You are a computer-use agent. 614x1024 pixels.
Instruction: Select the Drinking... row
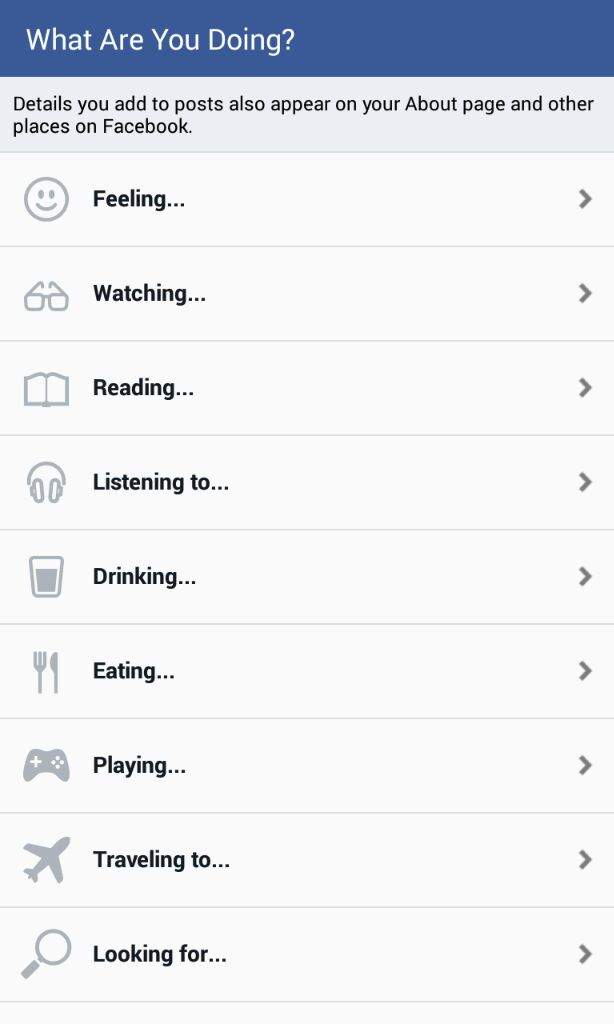pyautogui.click(x=307, y=577)
